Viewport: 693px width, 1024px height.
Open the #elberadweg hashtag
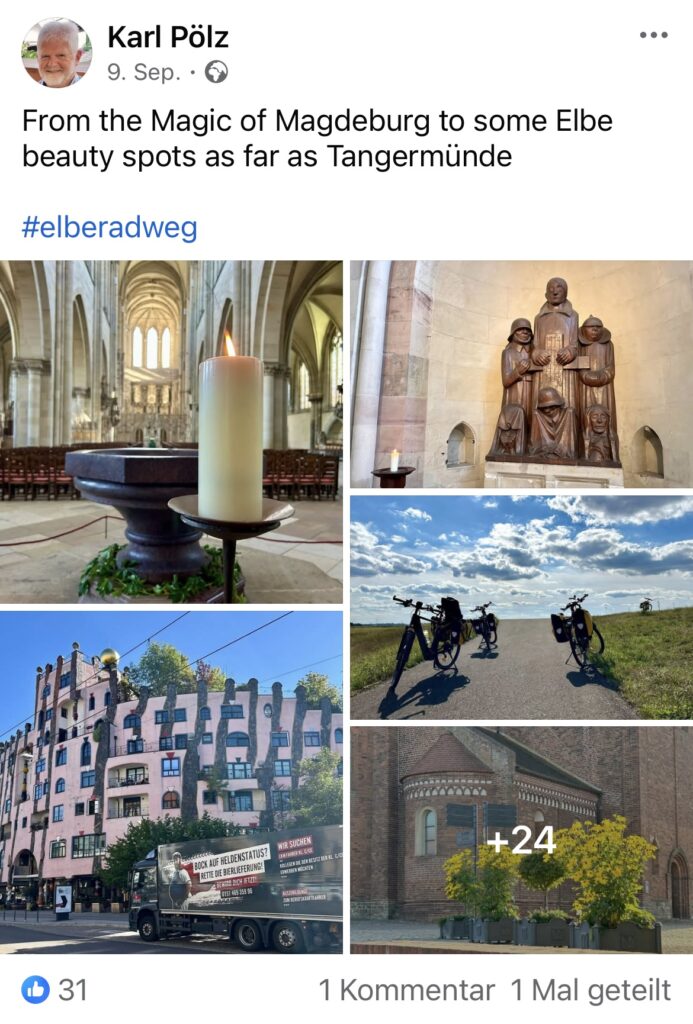(x=109, y=228)
